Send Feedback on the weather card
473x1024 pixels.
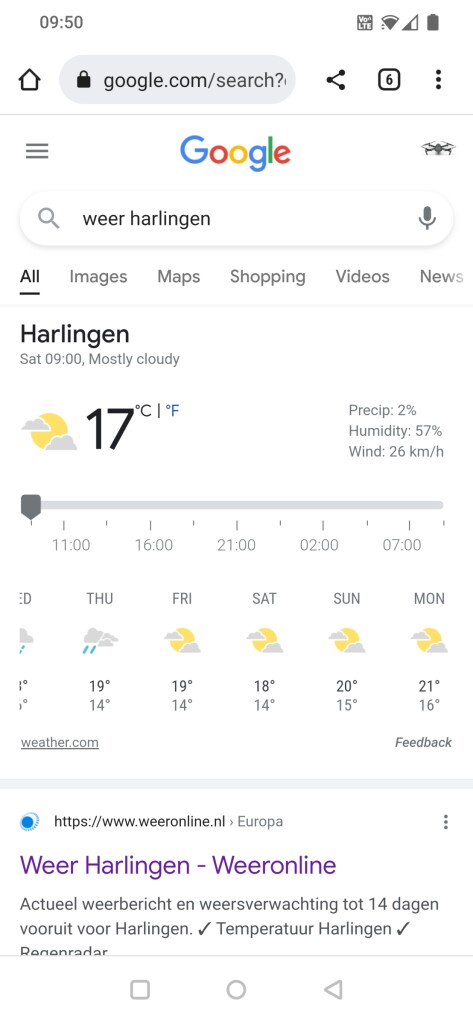tap(423, 743)
